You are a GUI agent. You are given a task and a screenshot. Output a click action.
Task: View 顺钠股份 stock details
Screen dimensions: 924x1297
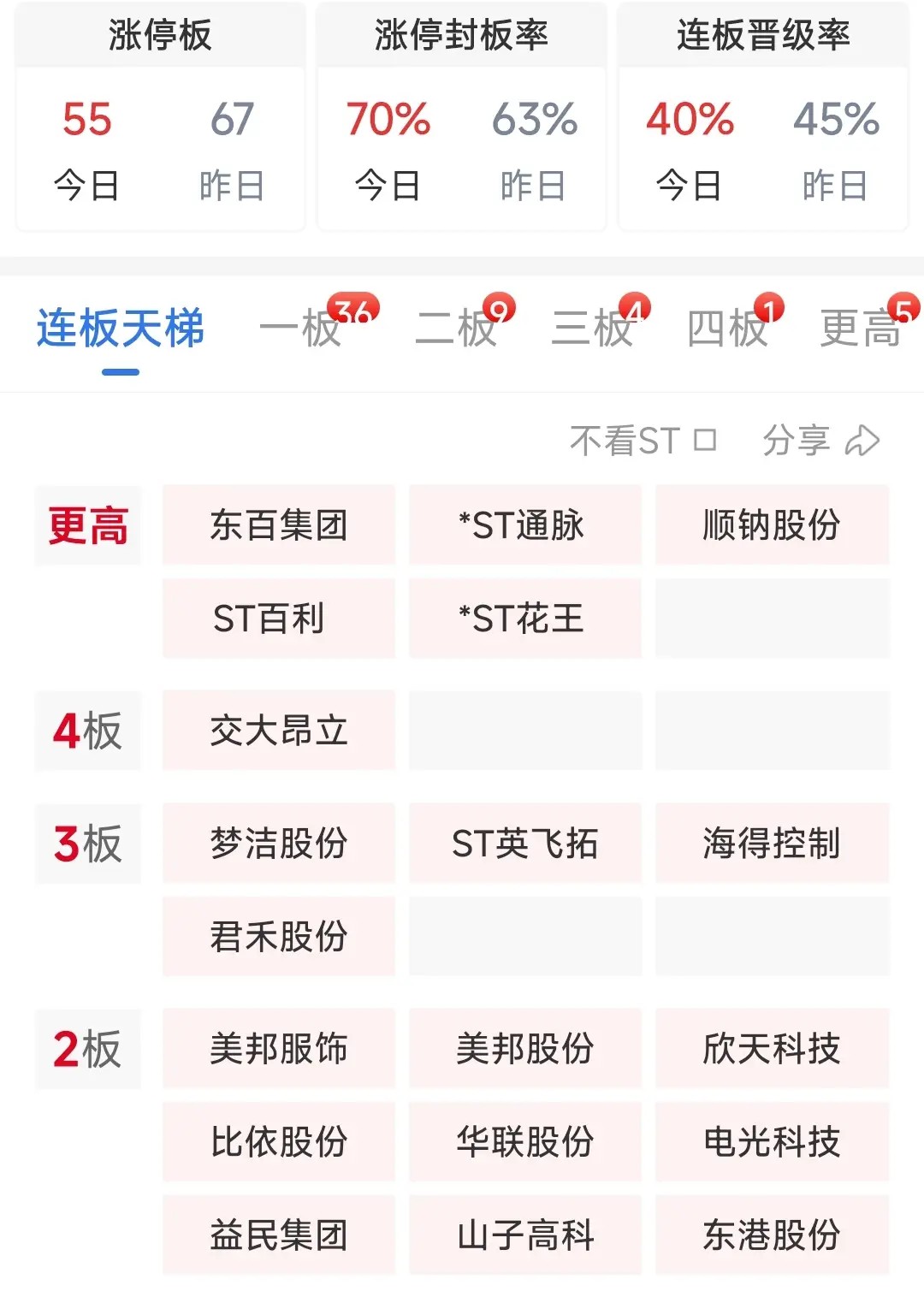772,524
